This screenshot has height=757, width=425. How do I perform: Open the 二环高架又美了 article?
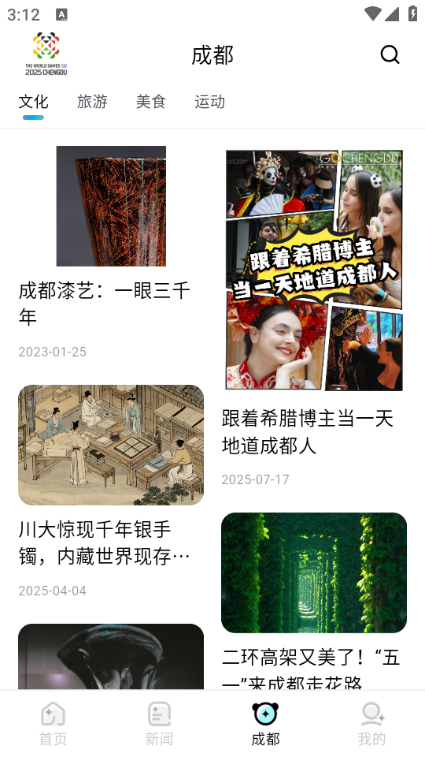tap(311, 670)
